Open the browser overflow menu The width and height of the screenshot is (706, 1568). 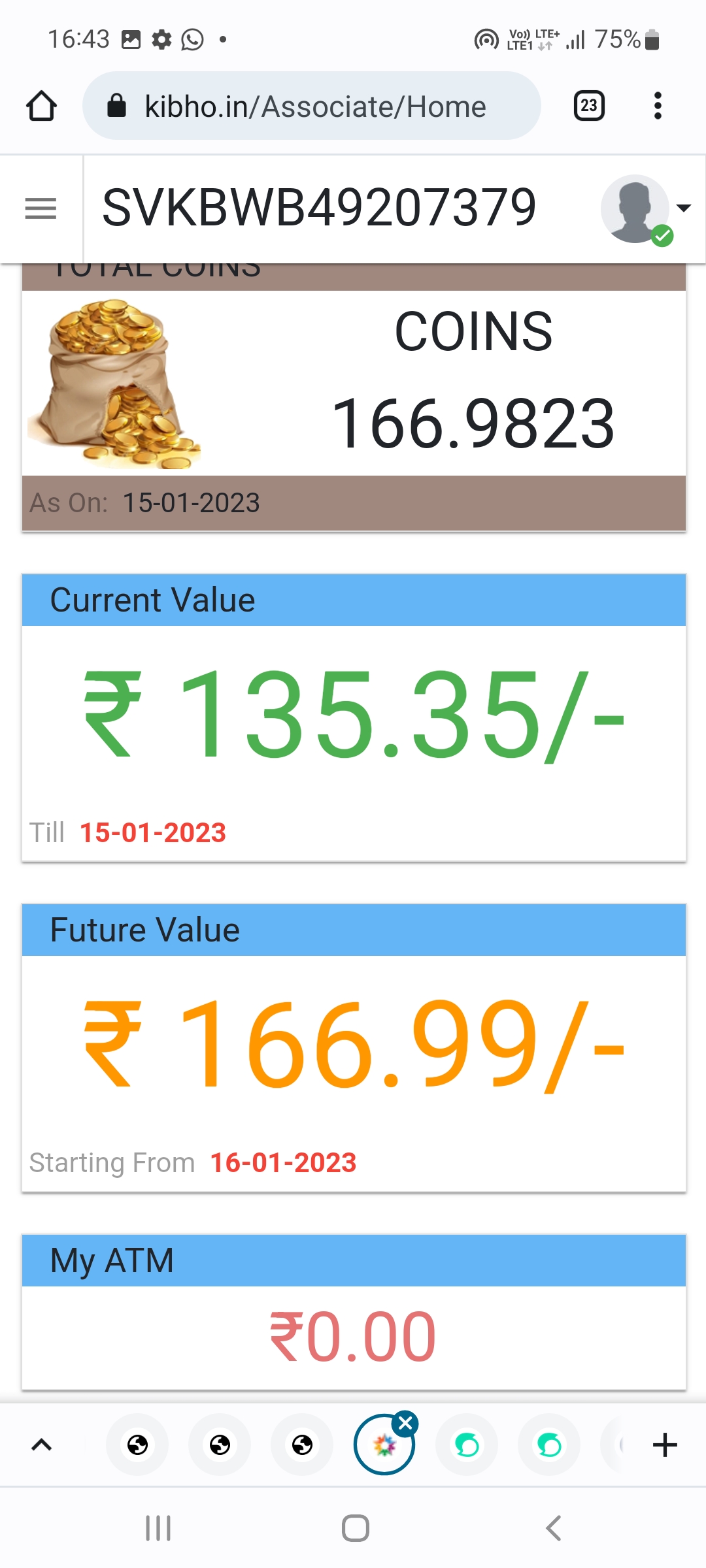coord(658,106)
